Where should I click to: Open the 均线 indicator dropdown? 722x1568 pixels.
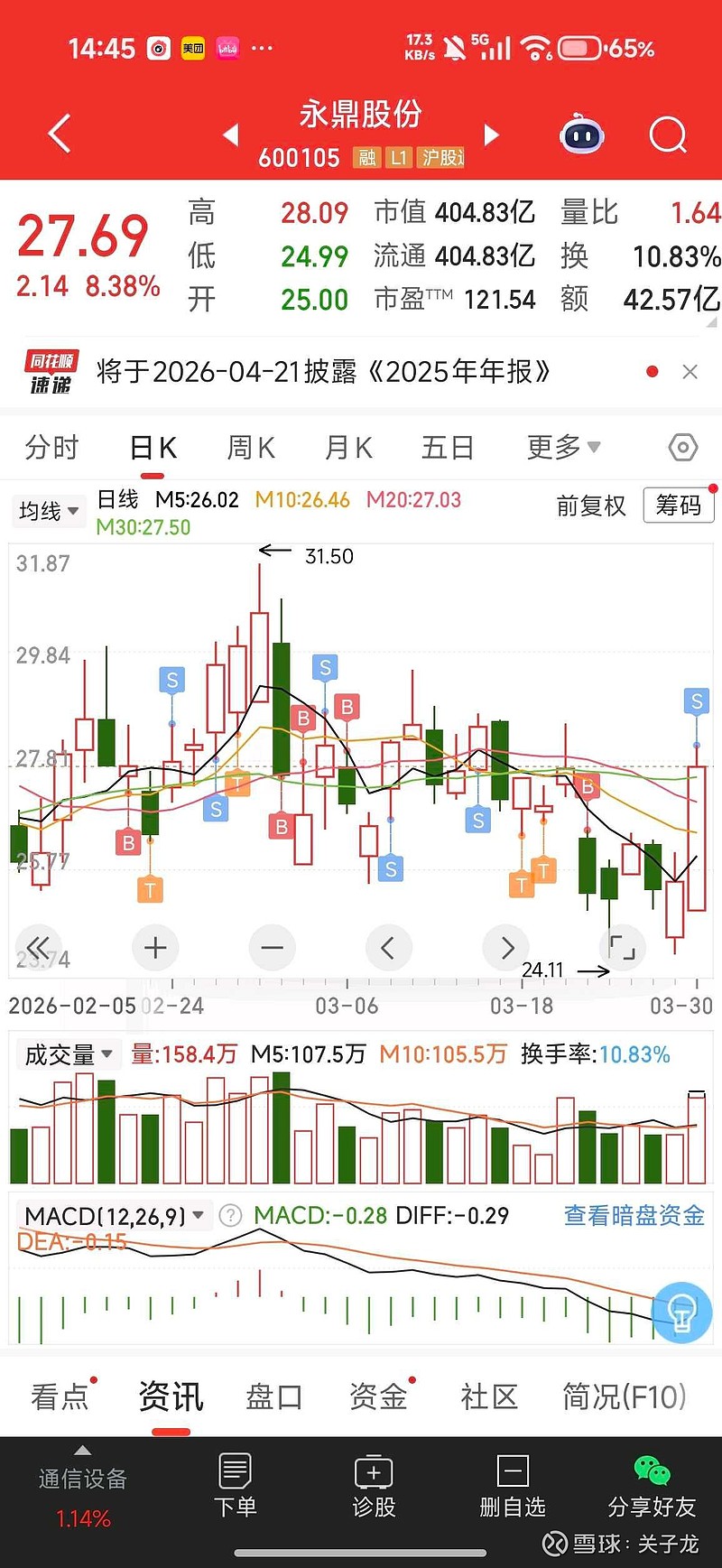(x=49, y=511)
